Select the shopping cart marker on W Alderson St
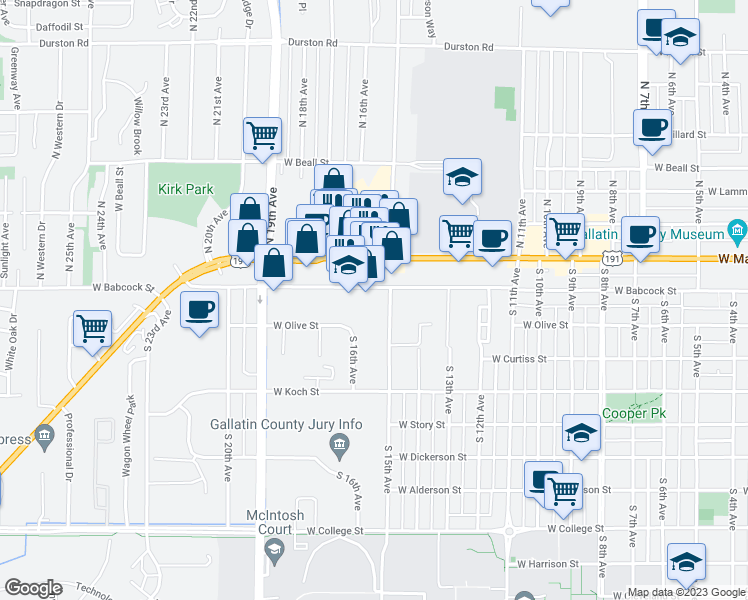 564,488
